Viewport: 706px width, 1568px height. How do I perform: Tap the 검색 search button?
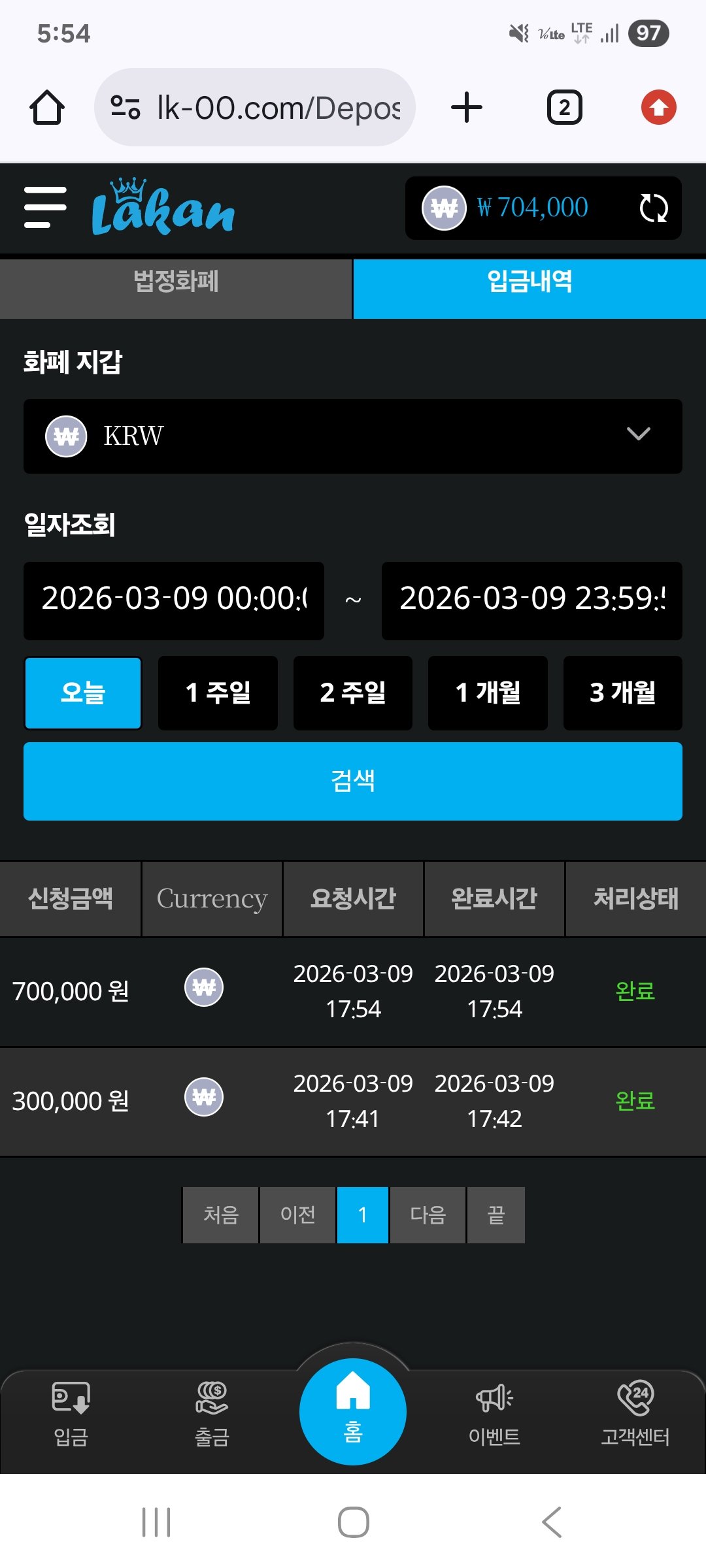353,781
